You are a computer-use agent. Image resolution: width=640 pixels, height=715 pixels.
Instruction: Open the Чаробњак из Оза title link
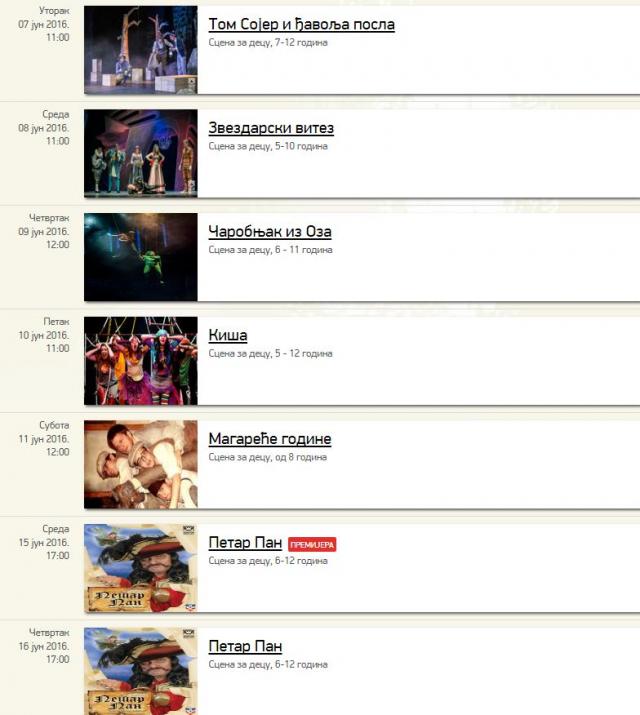pyautogui.click(x=270, y=232)
